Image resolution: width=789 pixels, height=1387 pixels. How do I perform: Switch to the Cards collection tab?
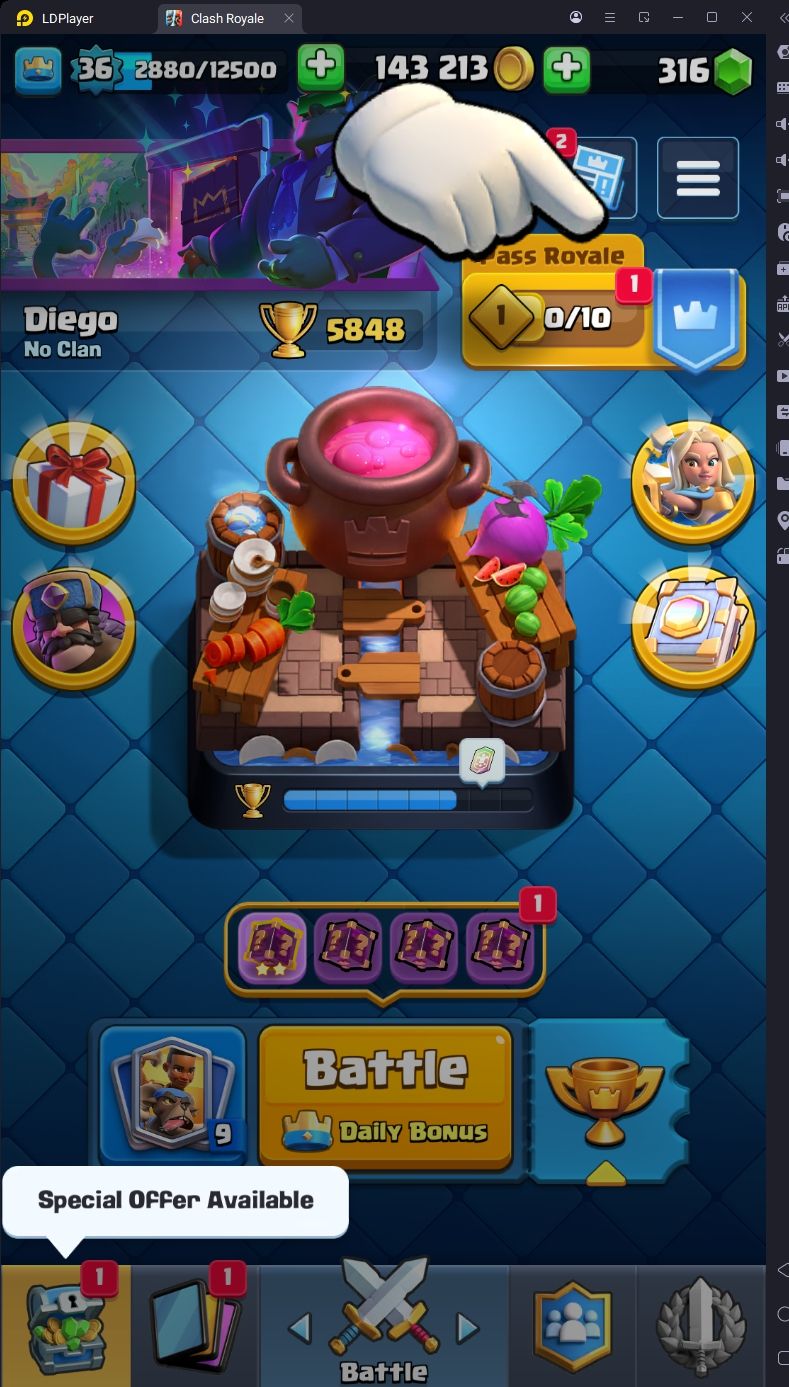195,1326
